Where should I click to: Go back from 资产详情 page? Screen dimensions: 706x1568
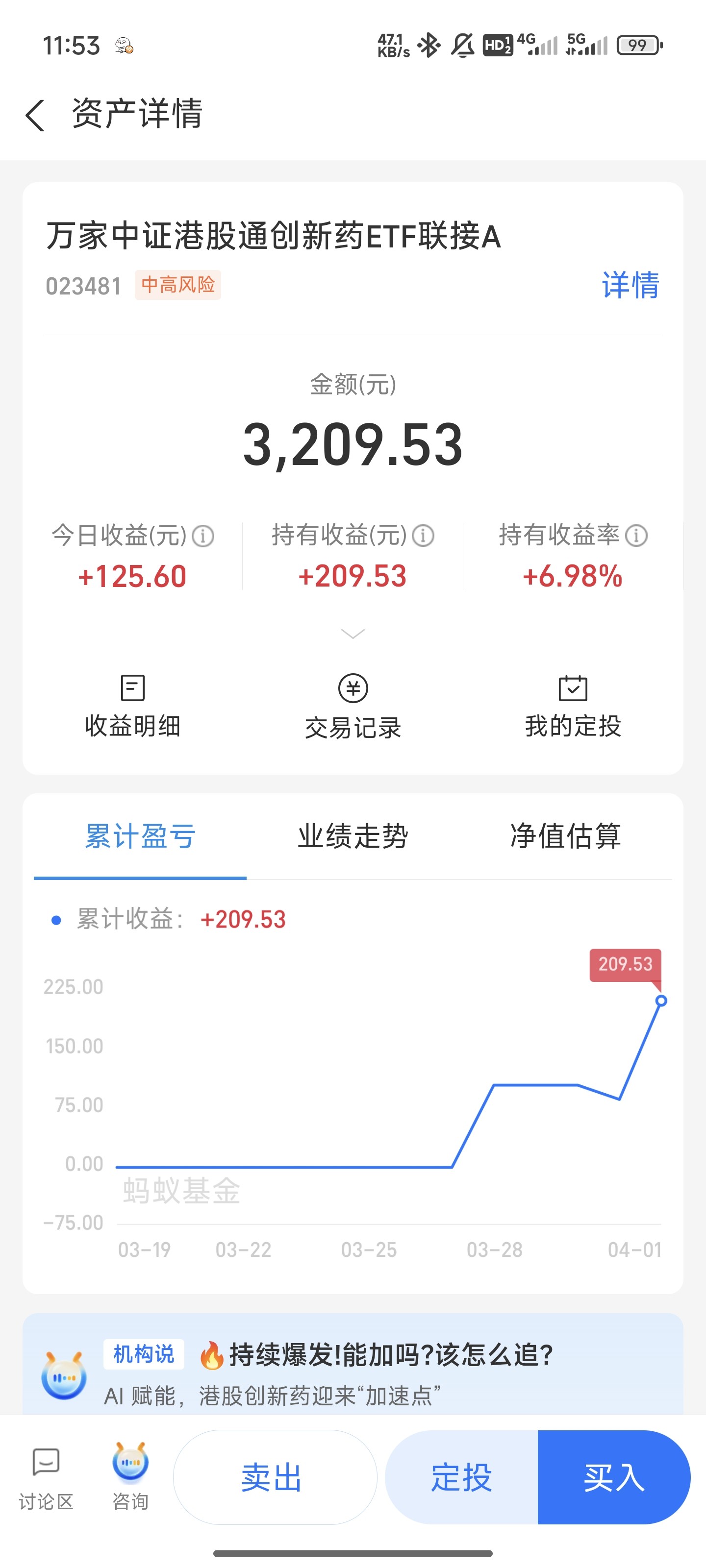pos(35,115)
